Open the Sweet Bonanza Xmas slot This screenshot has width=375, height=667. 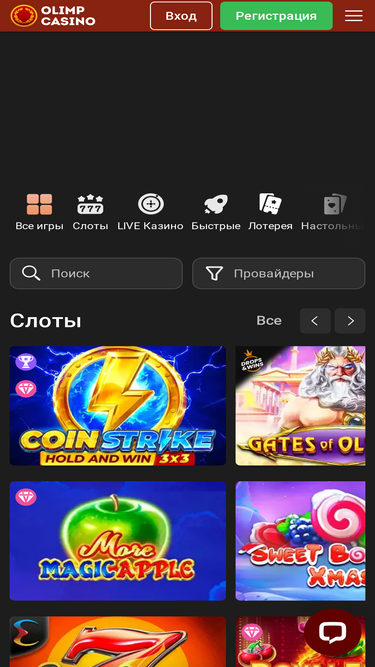click(301, 541)
